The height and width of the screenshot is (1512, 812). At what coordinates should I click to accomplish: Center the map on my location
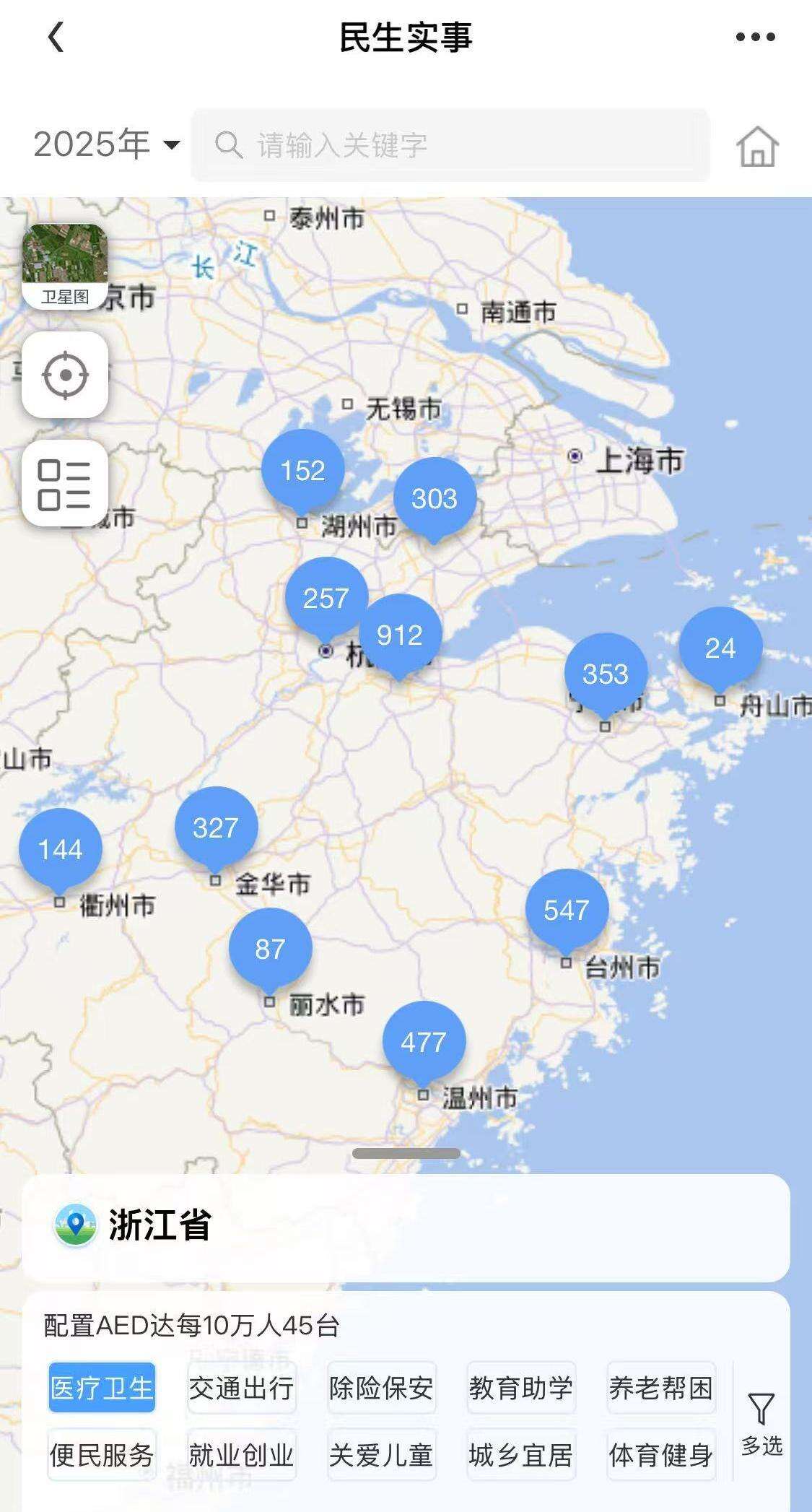pos(65,375)
